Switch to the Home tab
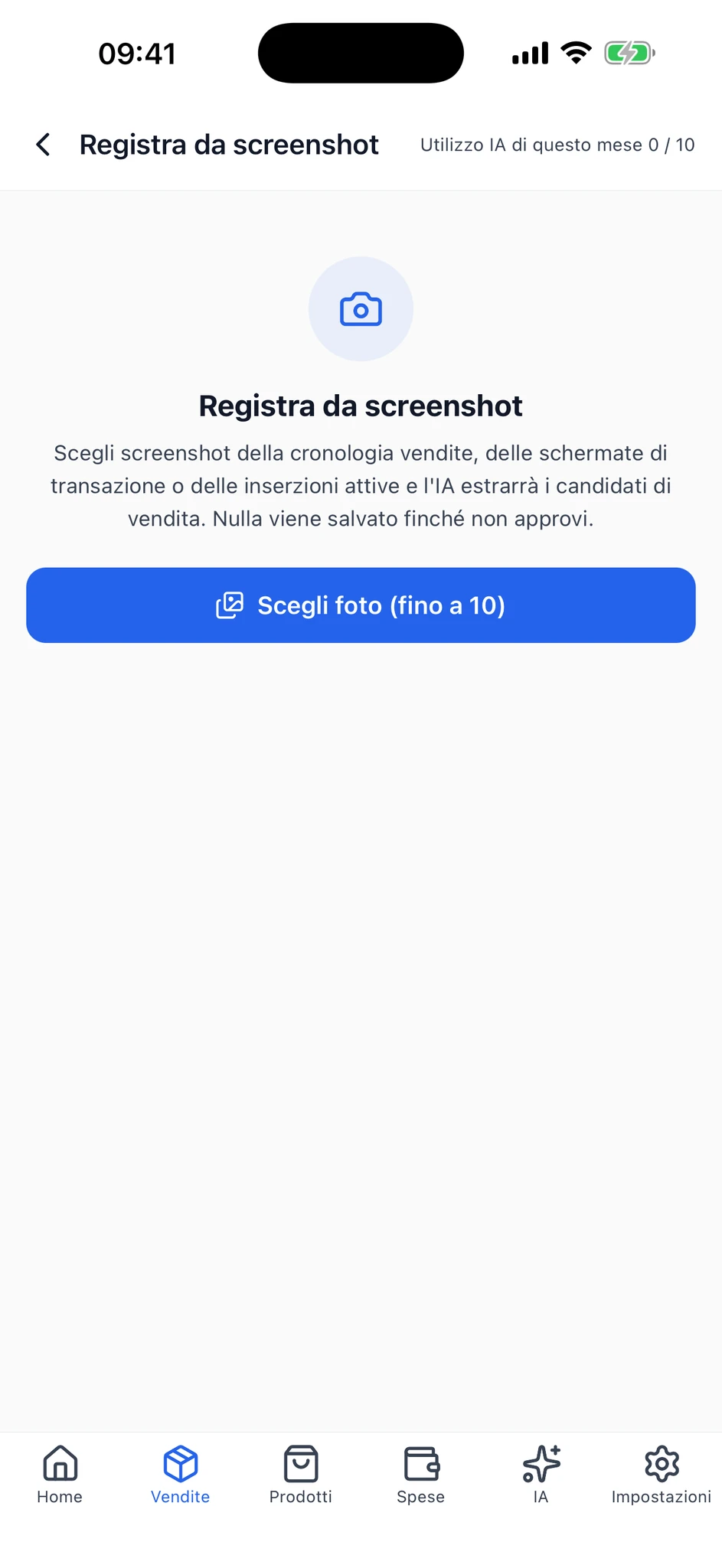Screen dimensions: 722x1568 point(60,1475)
